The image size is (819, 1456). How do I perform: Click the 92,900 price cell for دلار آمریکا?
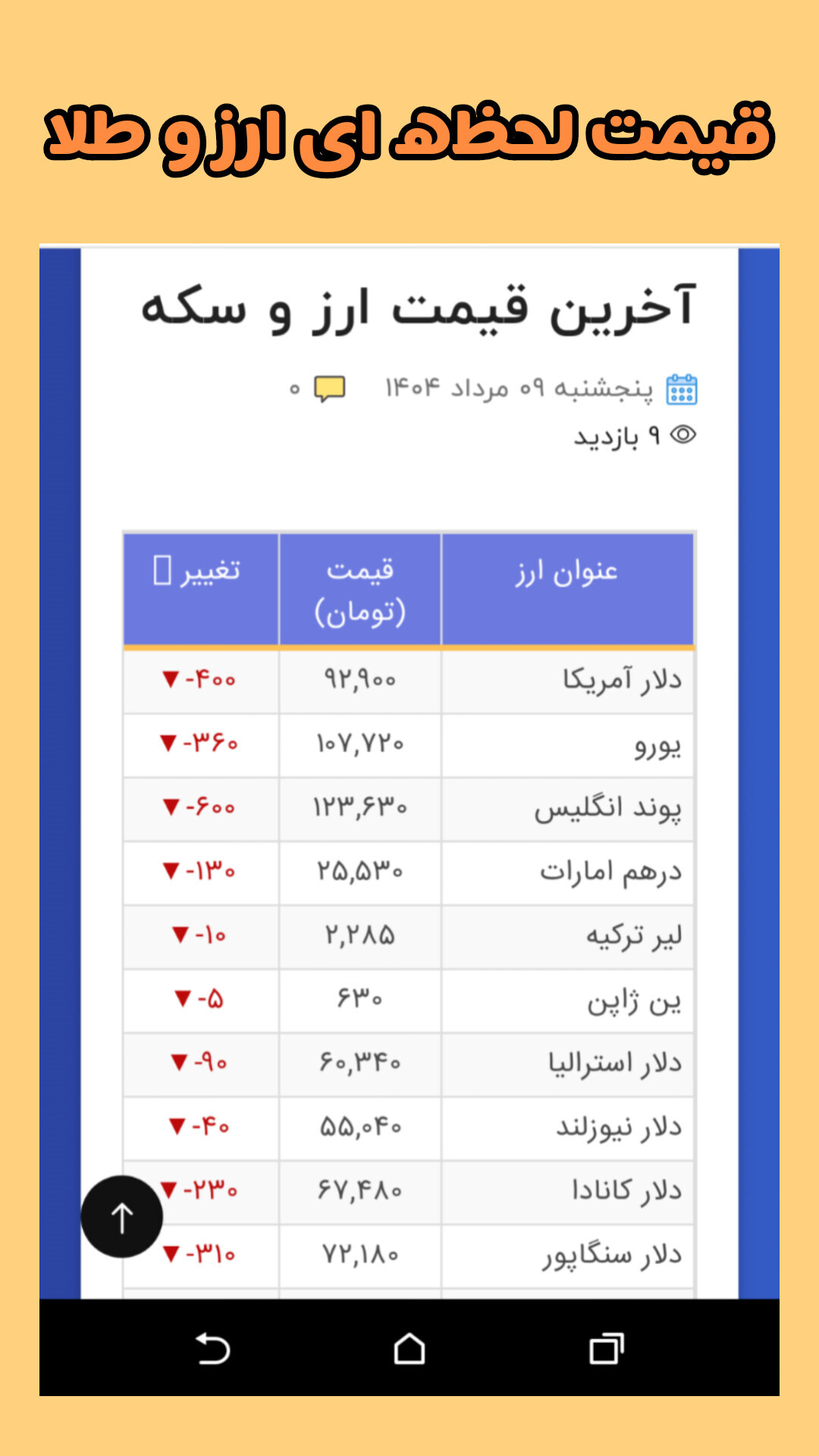pos(359,681)
